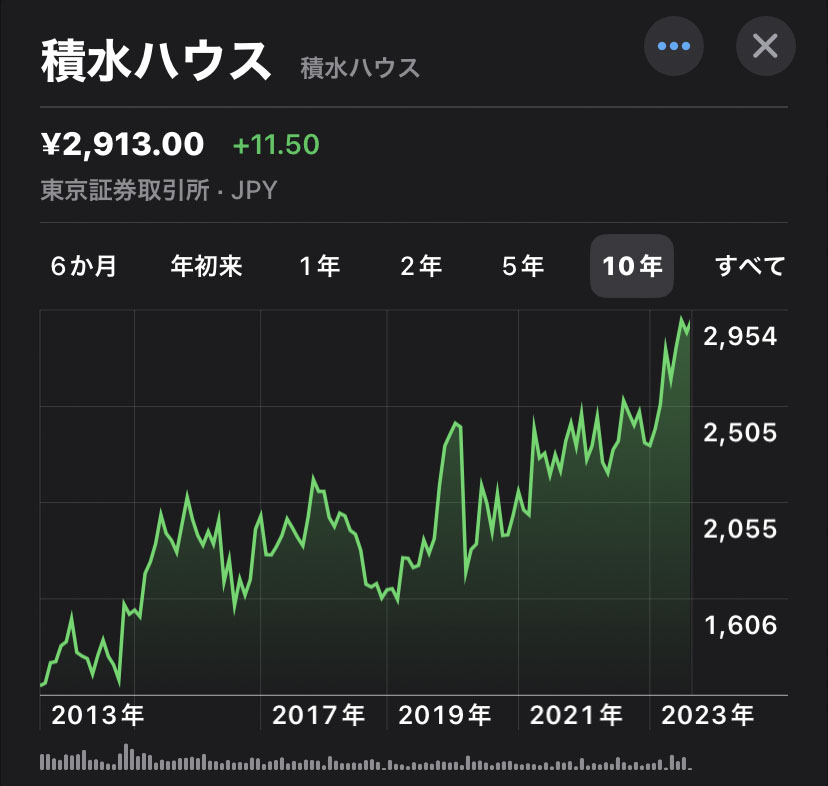Image resolution: width=828 pixels, height=786 pixels.
Task: Show すべて price history
Action: pyautogui.click(x=750, y=267)
